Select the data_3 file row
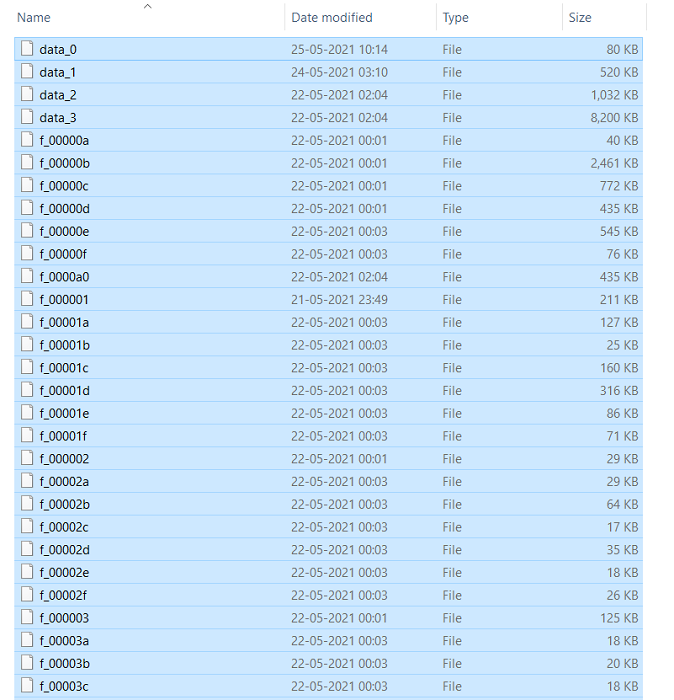Image resolution: width=674 pixels, height=700 pixels. [x=58, y=118]
